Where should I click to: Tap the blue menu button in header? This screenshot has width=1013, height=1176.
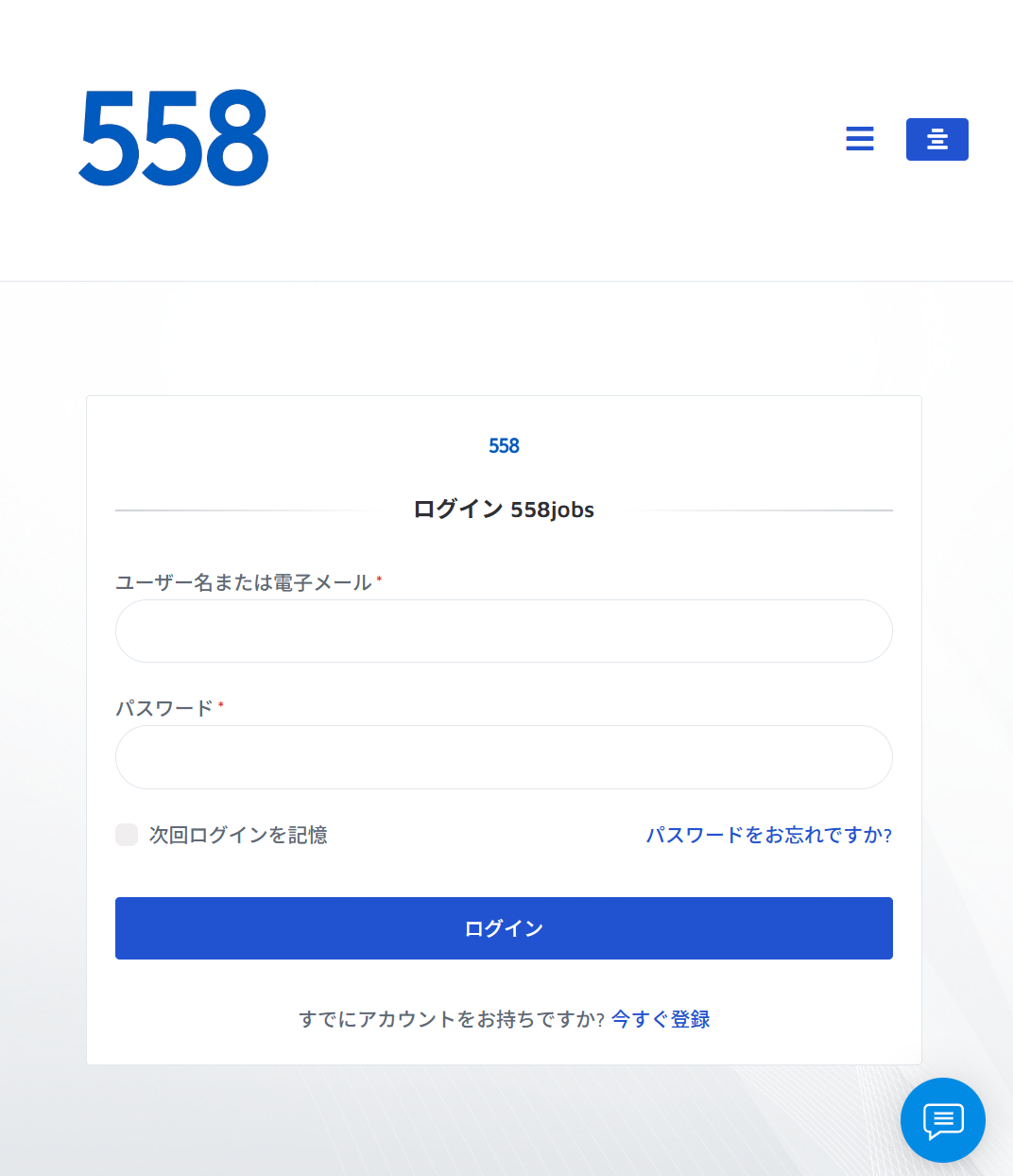(x=936, y=139)
